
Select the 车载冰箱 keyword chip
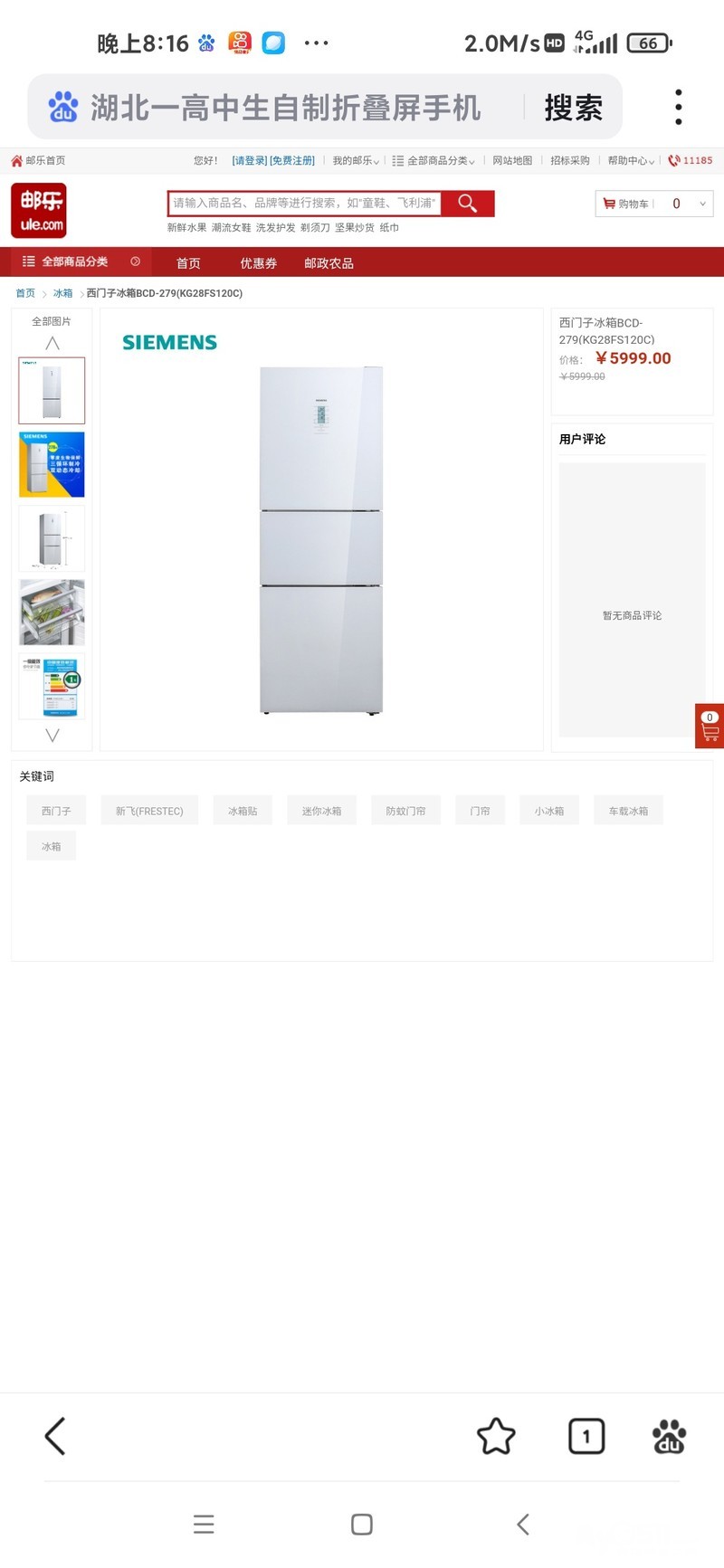628,811
